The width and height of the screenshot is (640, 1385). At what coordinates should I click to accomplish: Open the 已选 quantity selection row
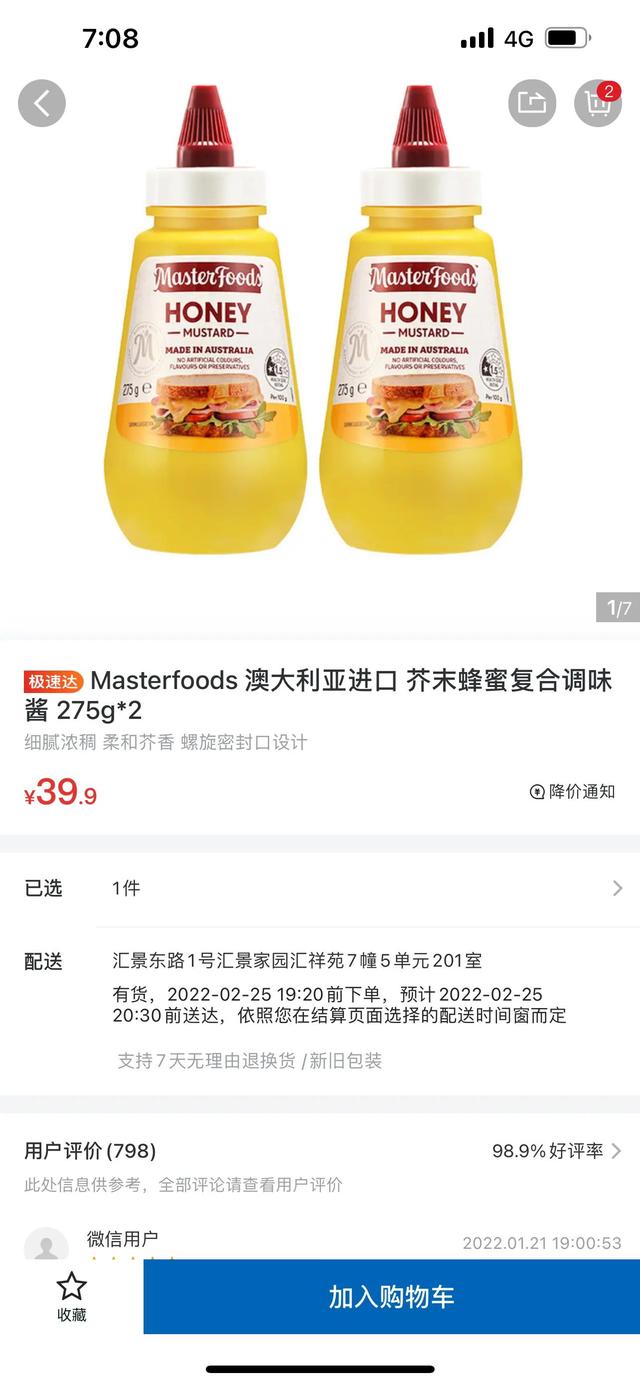[x=320, y=888]
